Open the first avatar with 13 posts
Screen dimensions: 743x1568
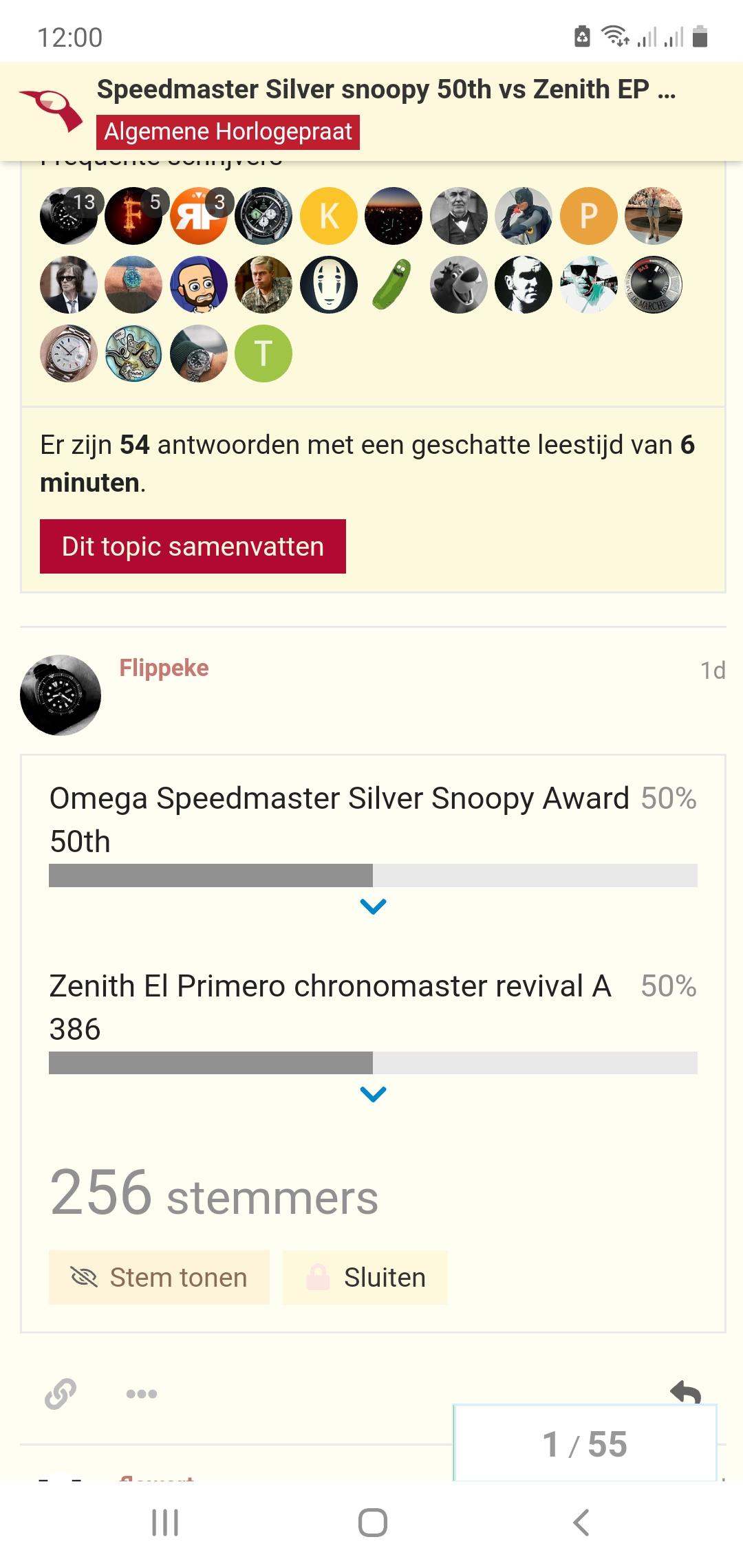click(x=69, y=216)
